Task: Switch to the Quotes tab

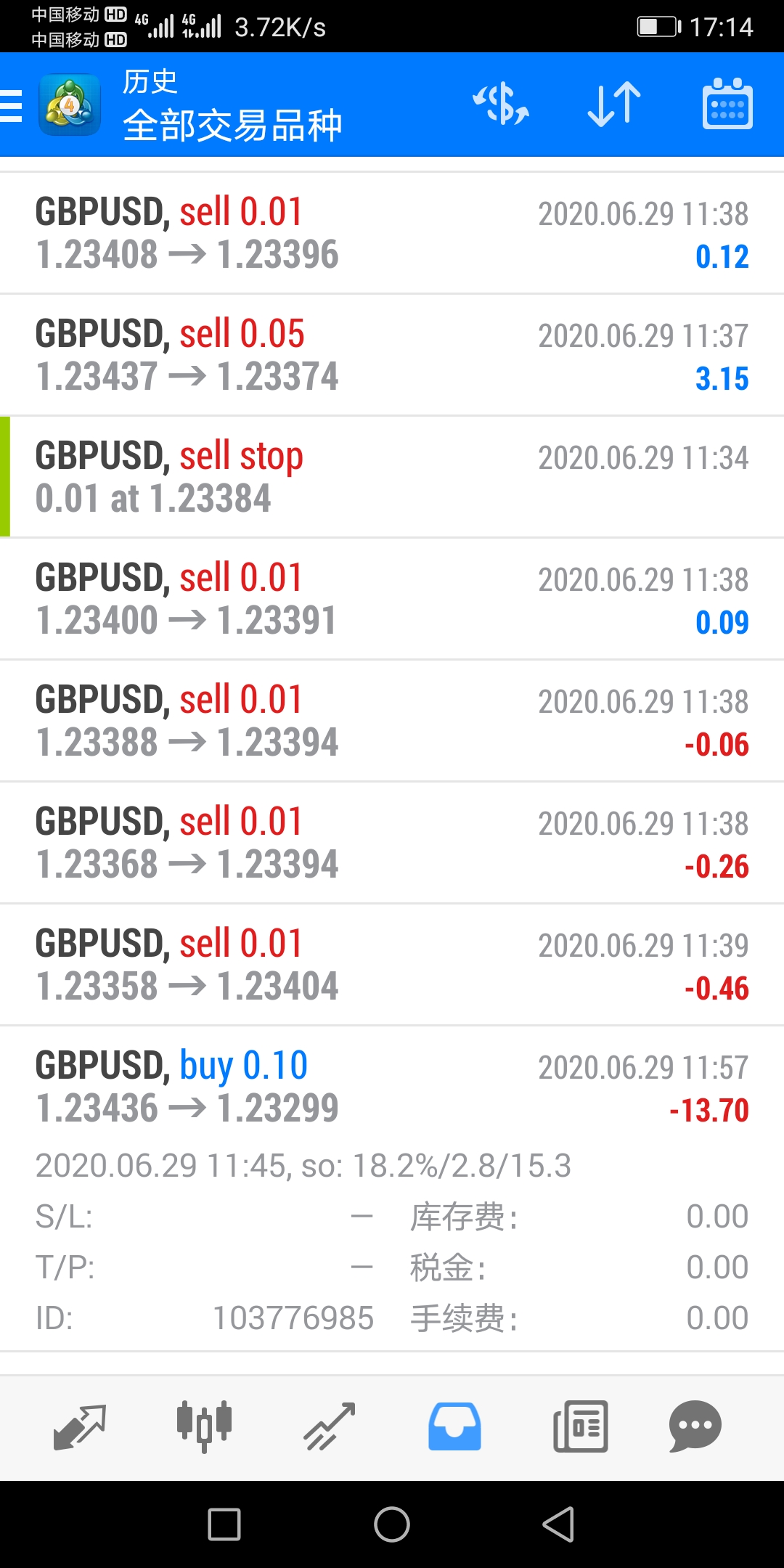Action: pos(80,1427)
